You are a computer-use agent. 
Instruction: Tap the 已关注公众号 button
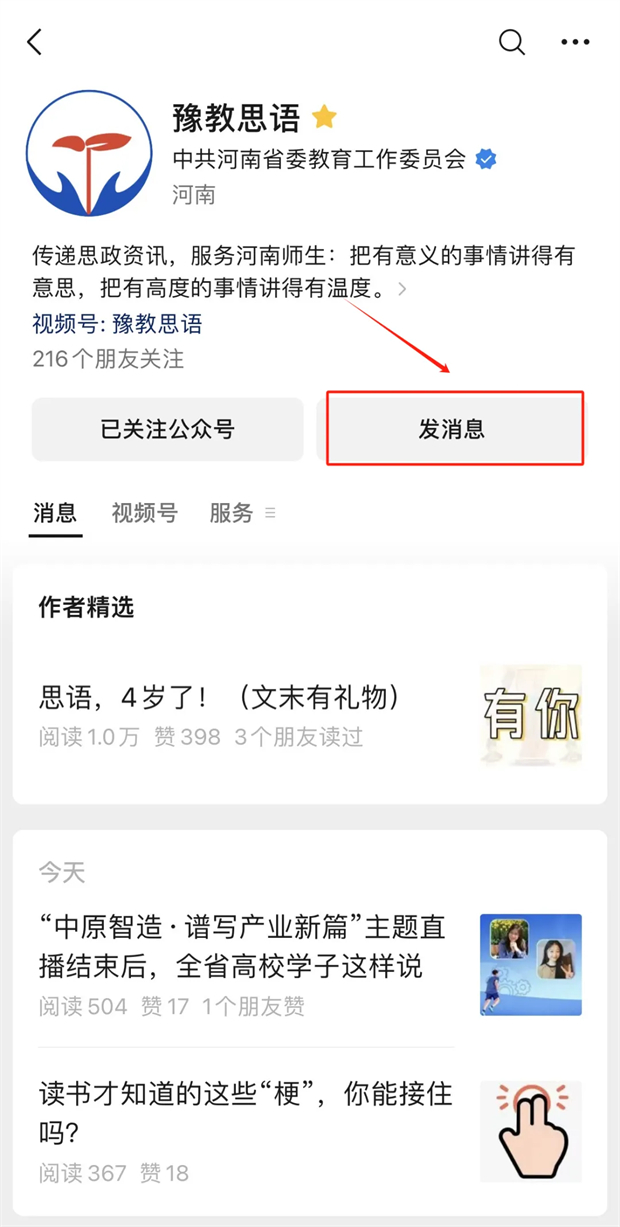pyautogui.click(x=167, y=430)
